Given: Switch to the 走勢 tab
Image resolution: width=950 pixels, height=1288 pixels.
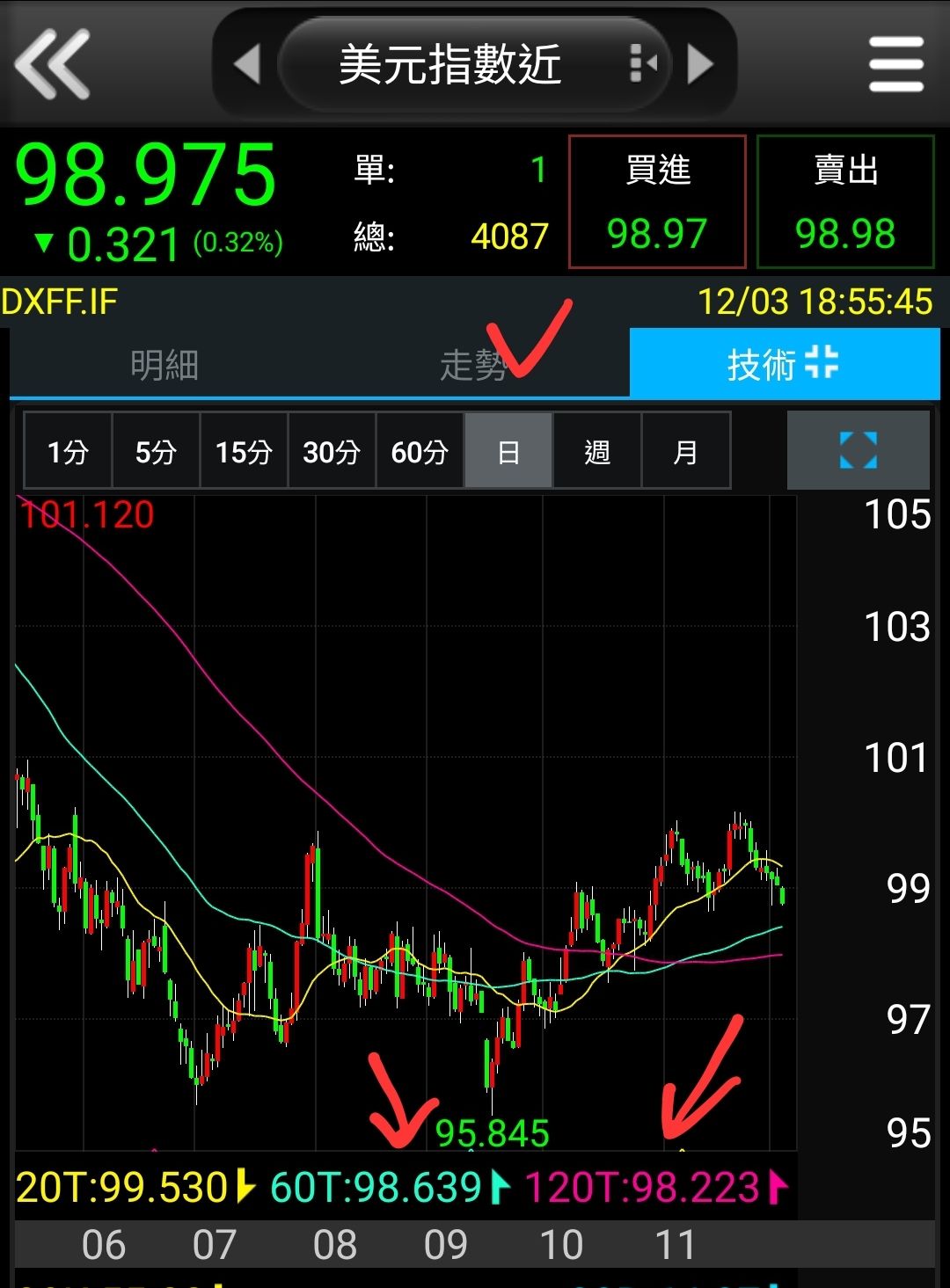Looking at the screenshot, I should (x=474, y=364).
